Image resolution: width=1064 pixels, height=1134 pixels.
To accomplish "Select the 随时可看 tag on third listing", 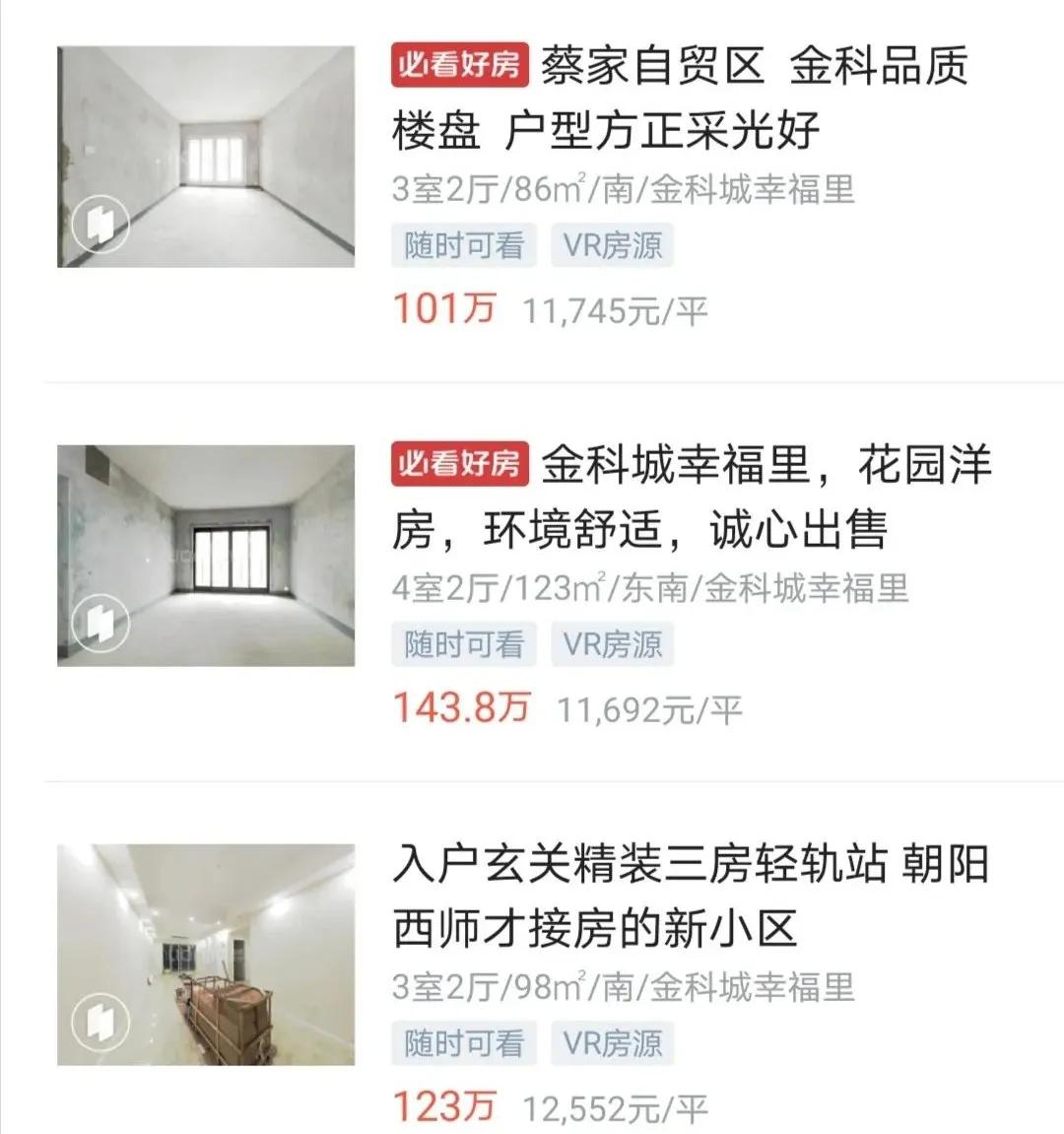I will click(463, 1041).
